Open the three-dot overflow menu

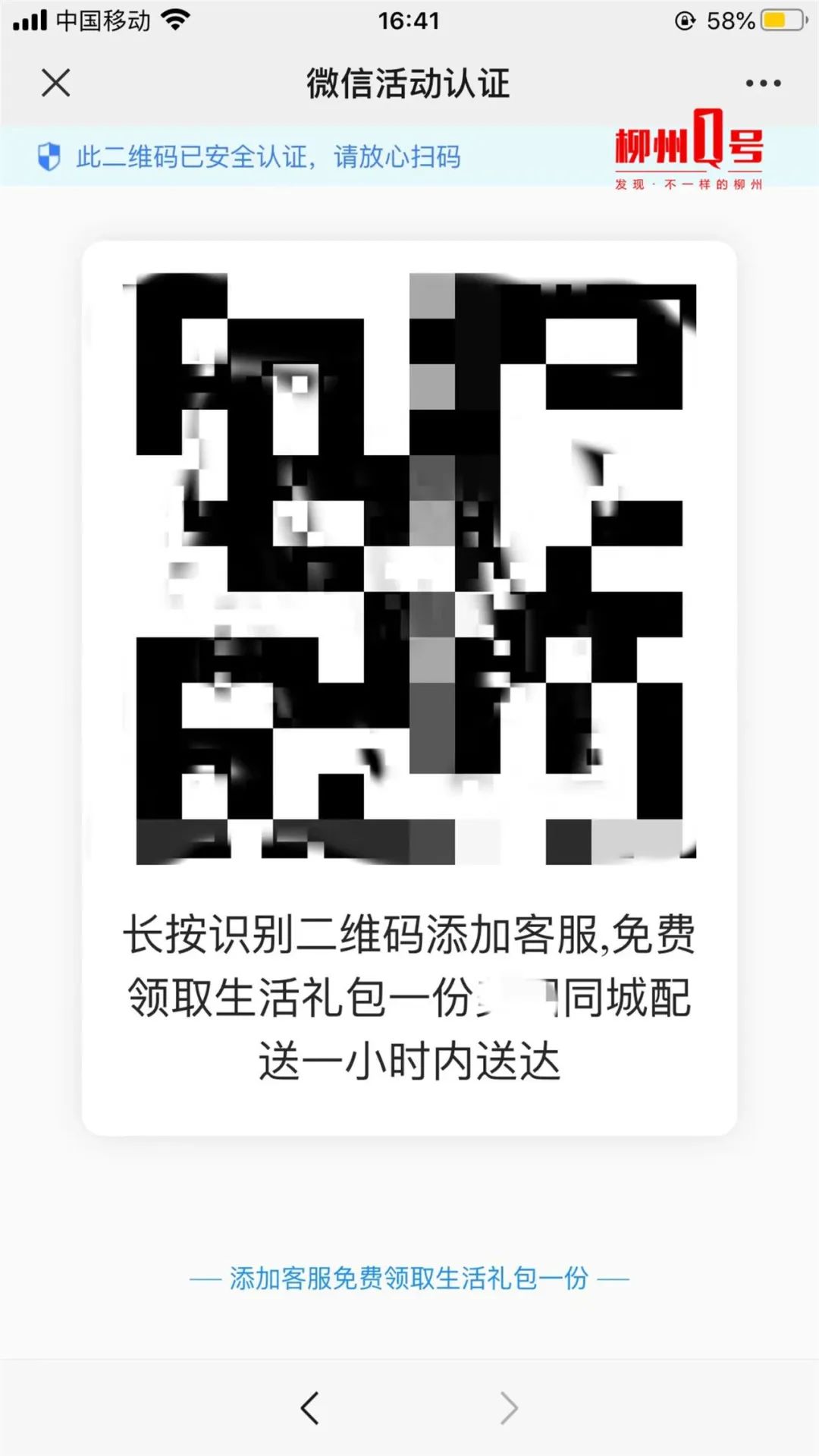[763, 83]
